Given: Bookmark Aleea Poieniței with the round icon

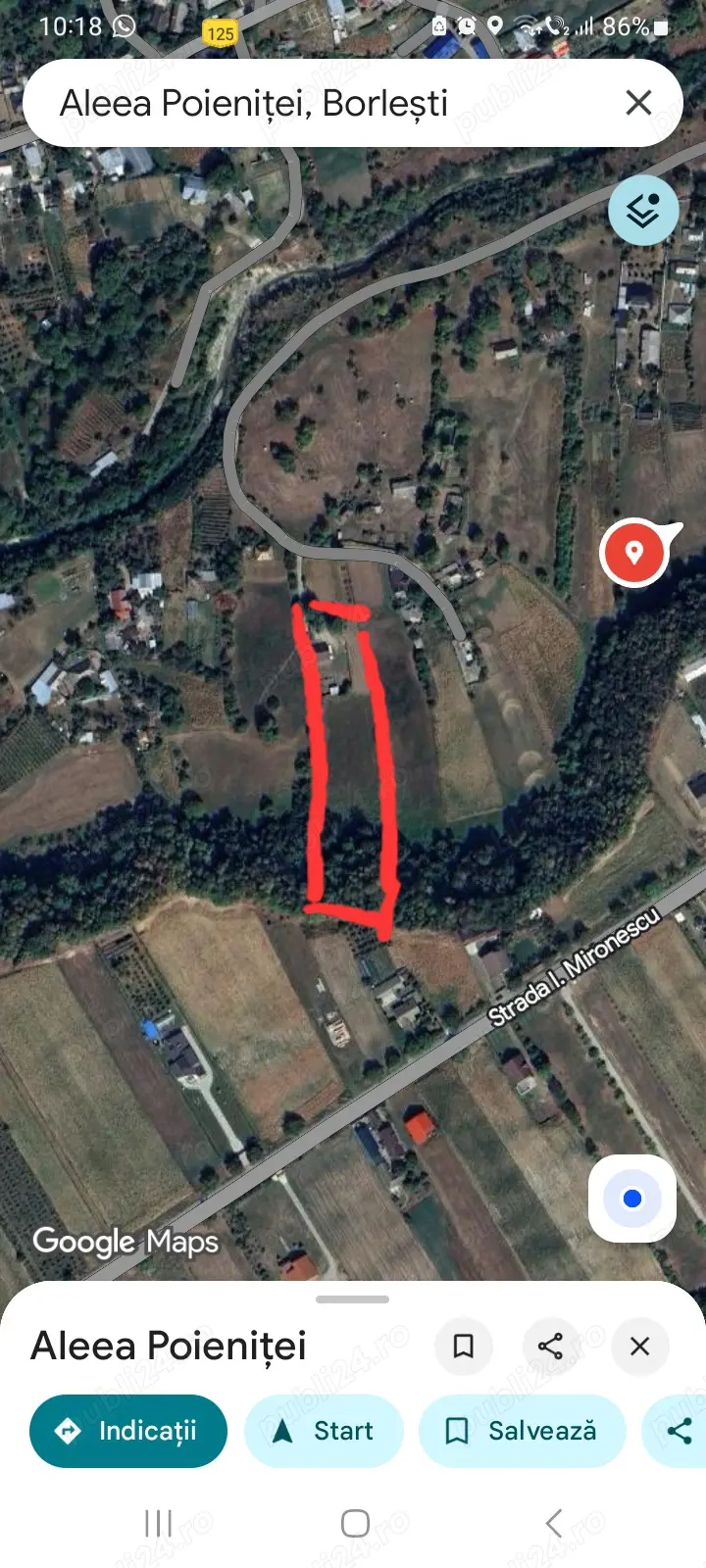Looking at the screenshot, I should point(463,1346).
